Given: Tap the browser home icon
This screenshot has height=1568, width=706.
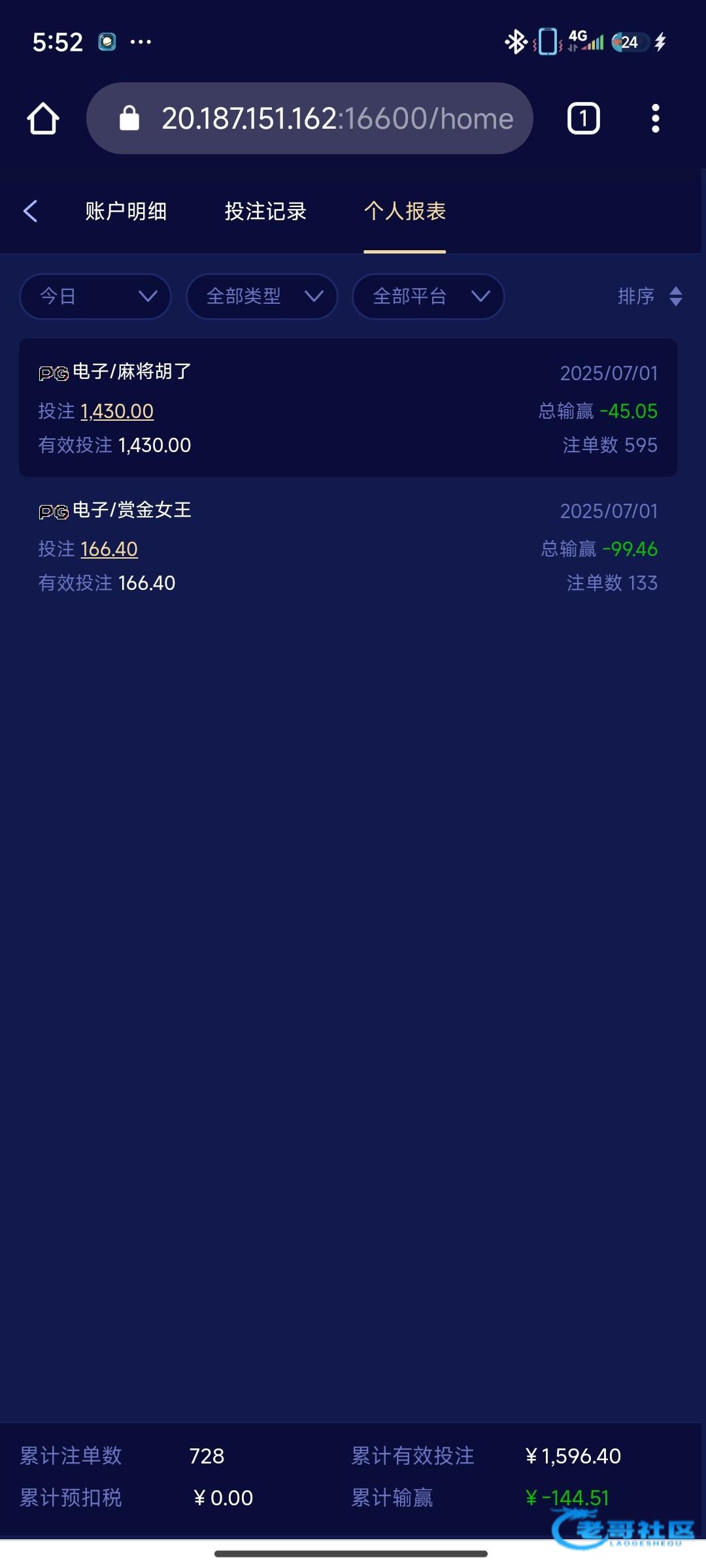Looking at the screenshot, I should tap(43, 119).
